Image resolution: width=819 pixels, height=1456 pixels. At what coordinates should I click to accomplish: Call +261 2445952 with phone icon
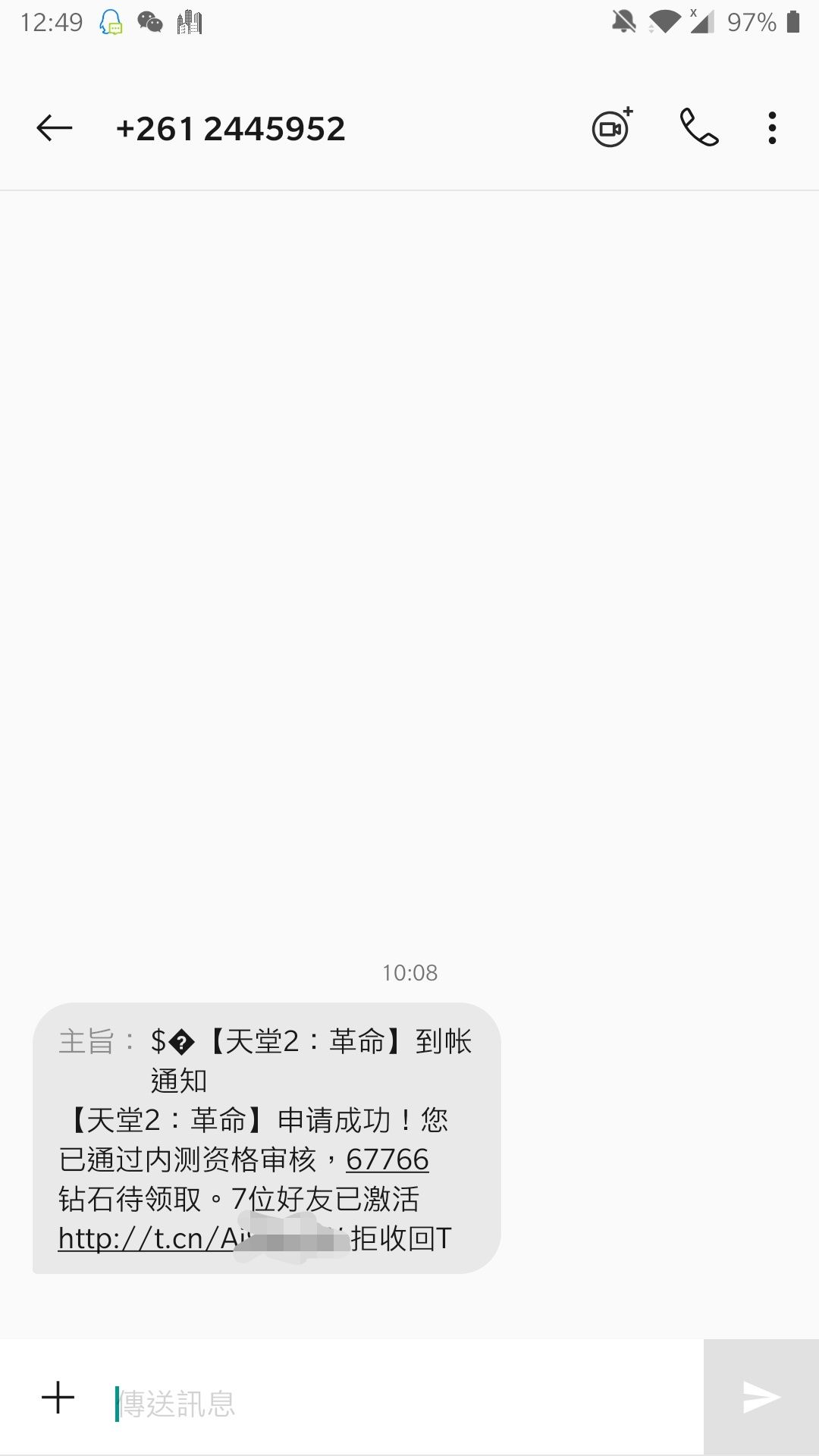point(698,127)
